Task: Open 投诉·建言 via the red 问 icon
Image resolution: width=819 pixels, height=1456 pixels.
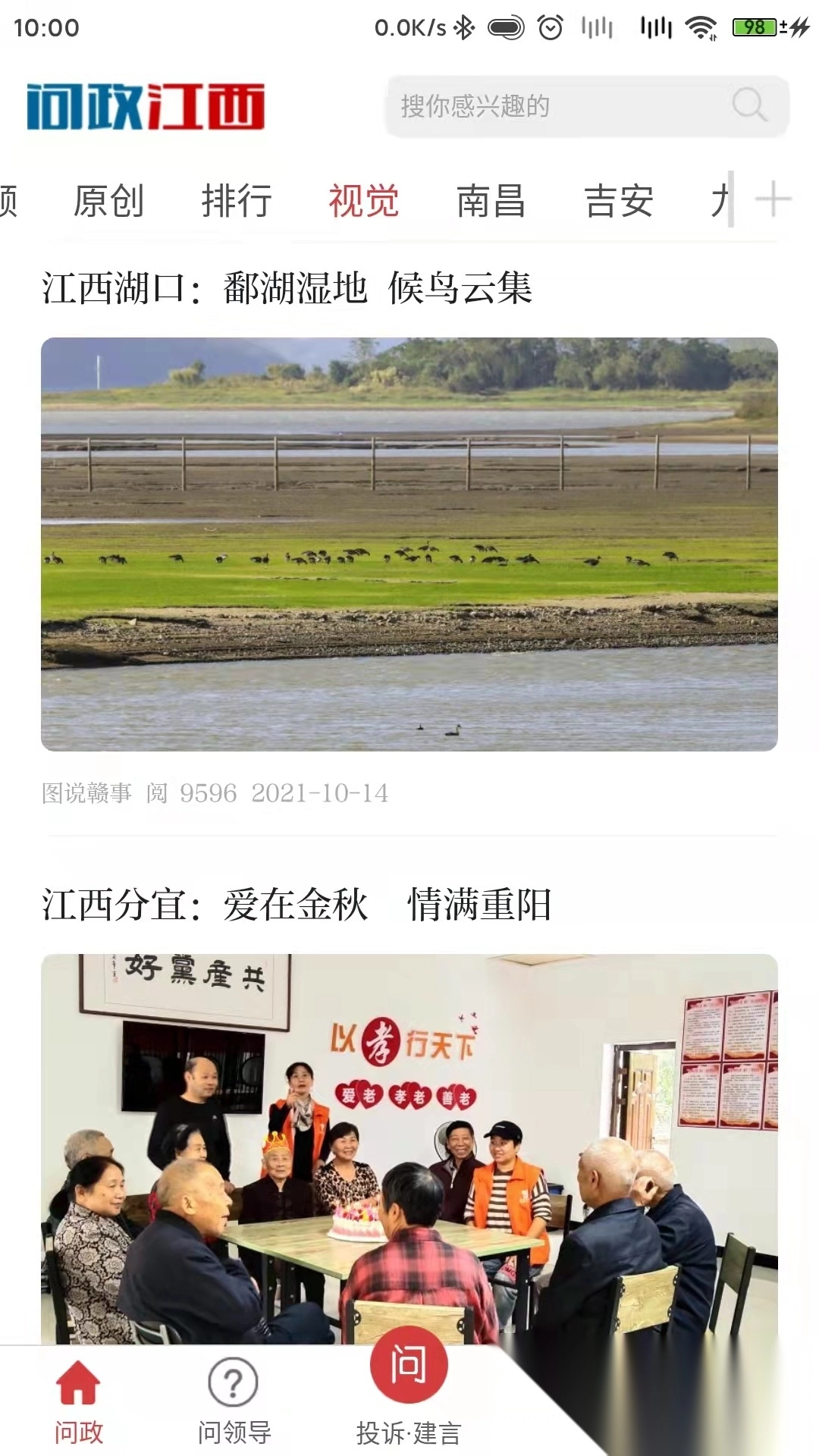Action: pyautogui.click(x=409, y=1363)
